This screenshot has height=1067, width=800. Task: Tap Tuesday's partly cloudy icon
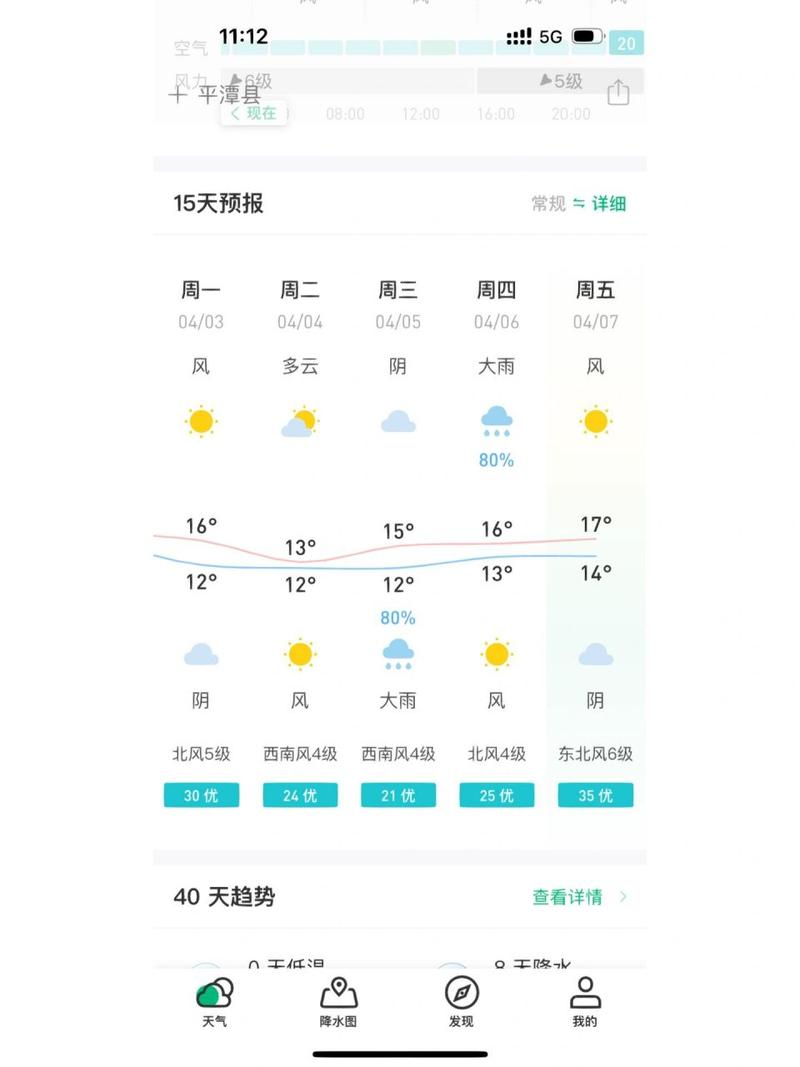(x=300, y=421)
